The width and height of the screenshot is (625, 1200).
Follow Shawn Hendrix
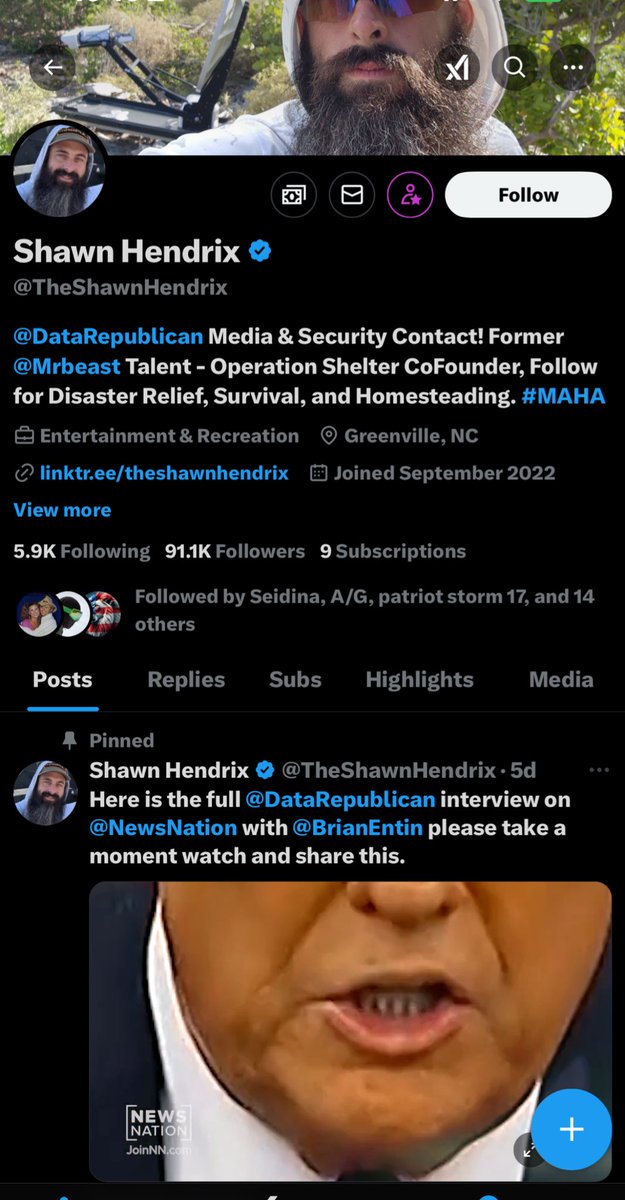tap(527, 195)
